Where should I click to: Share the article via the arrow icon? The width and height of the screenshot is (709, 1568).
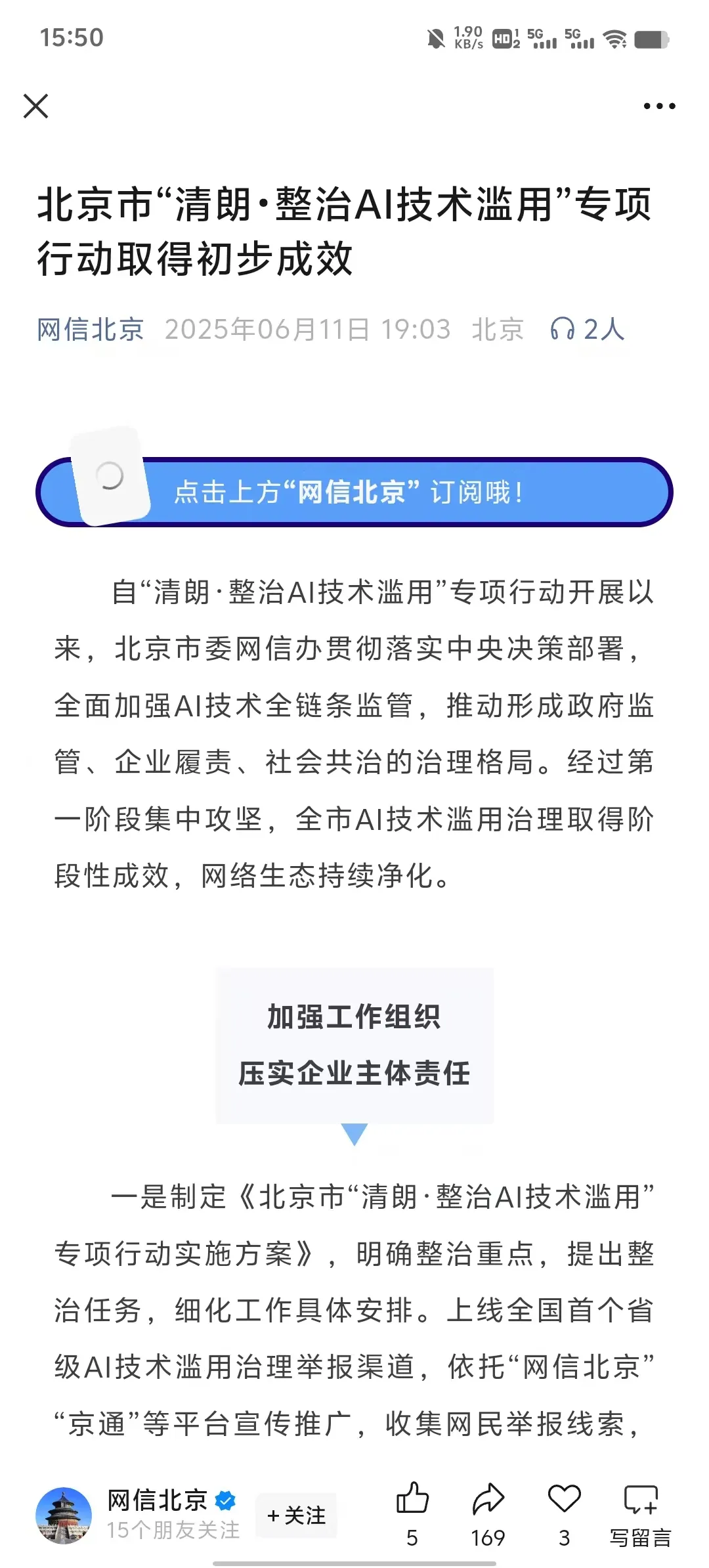[x=488, y=1500]
